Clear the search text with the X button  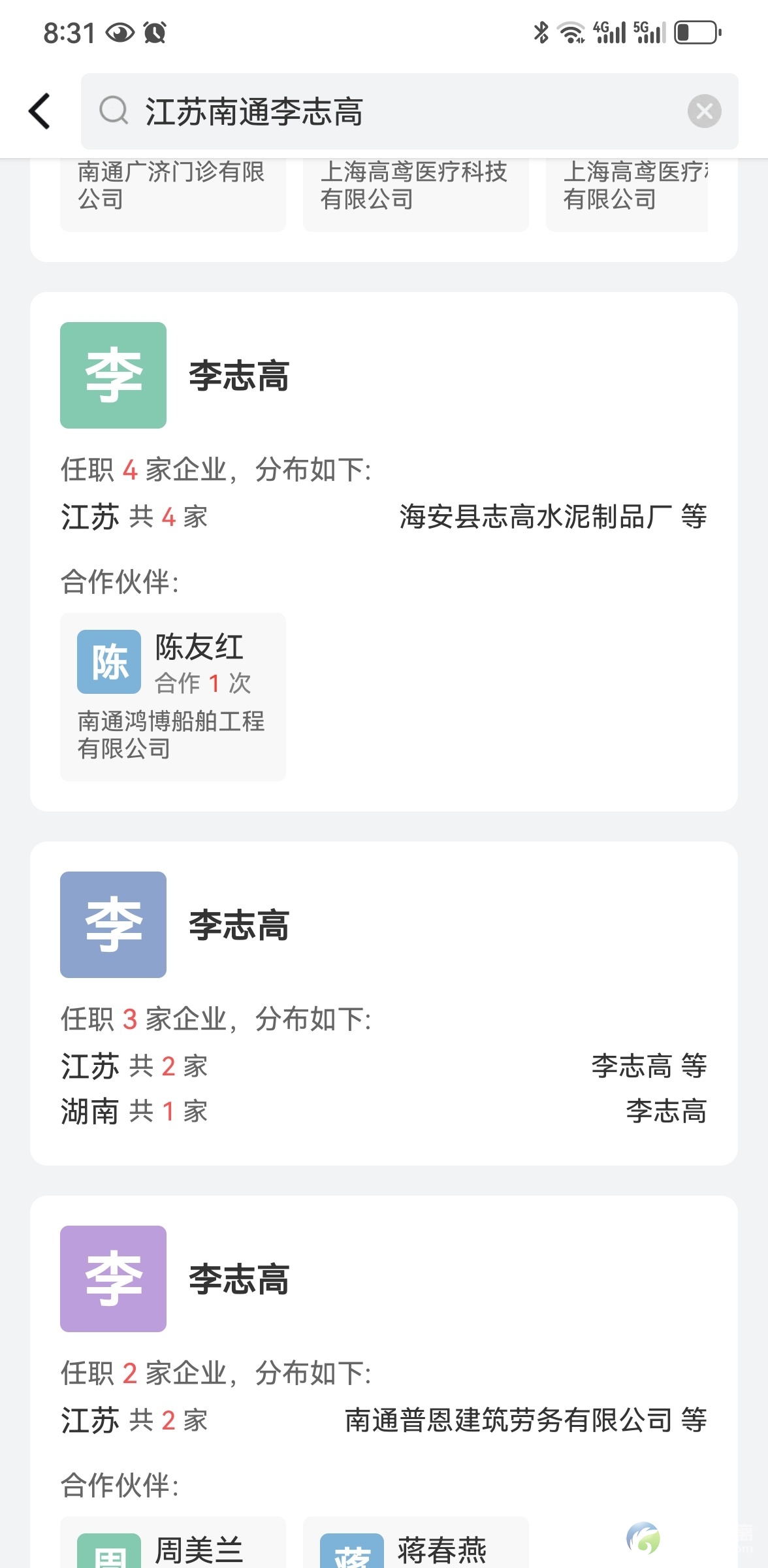(x=704, y=111)
